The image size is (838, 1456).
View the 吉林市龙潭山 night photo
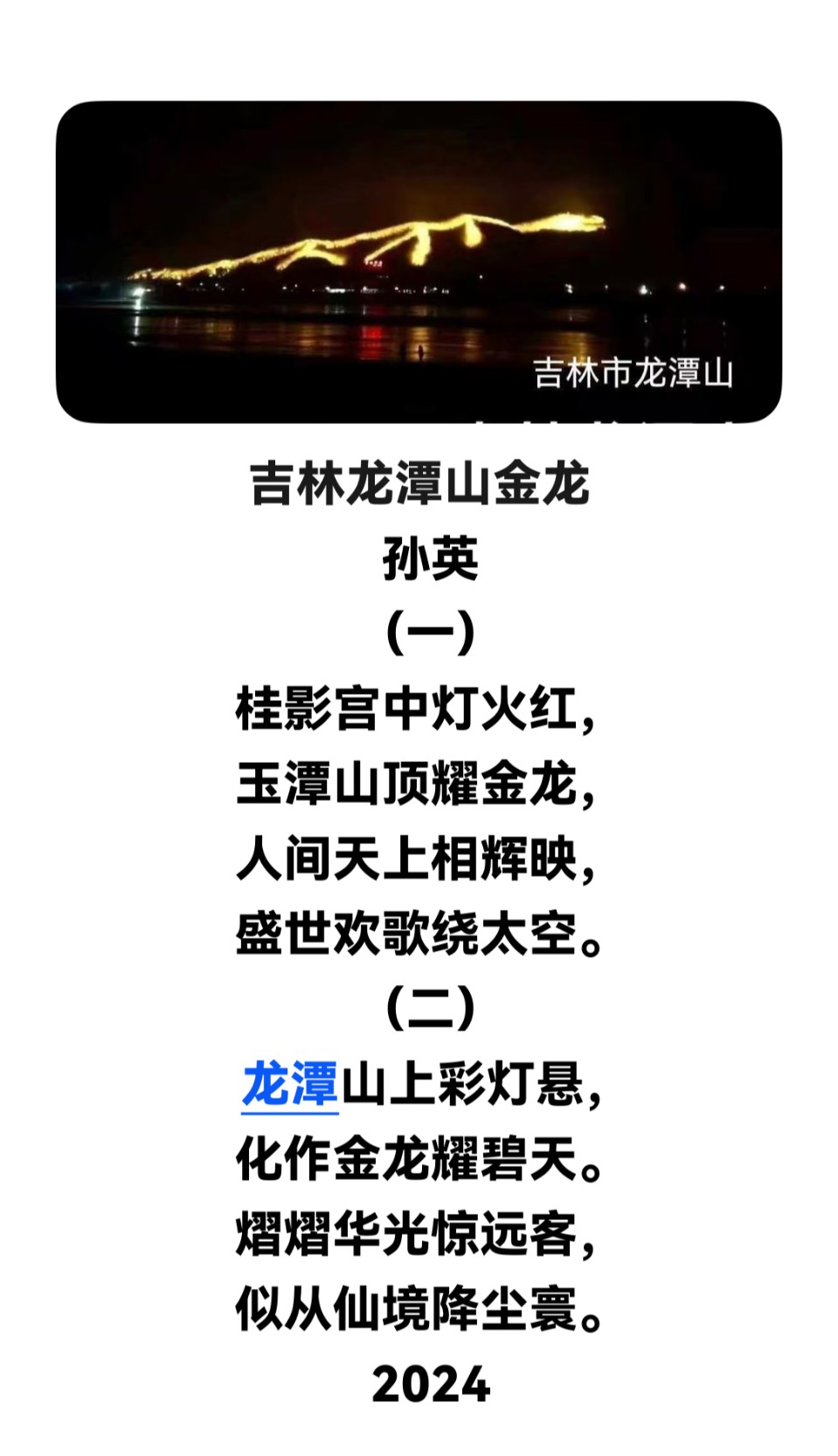pos(419,262)
